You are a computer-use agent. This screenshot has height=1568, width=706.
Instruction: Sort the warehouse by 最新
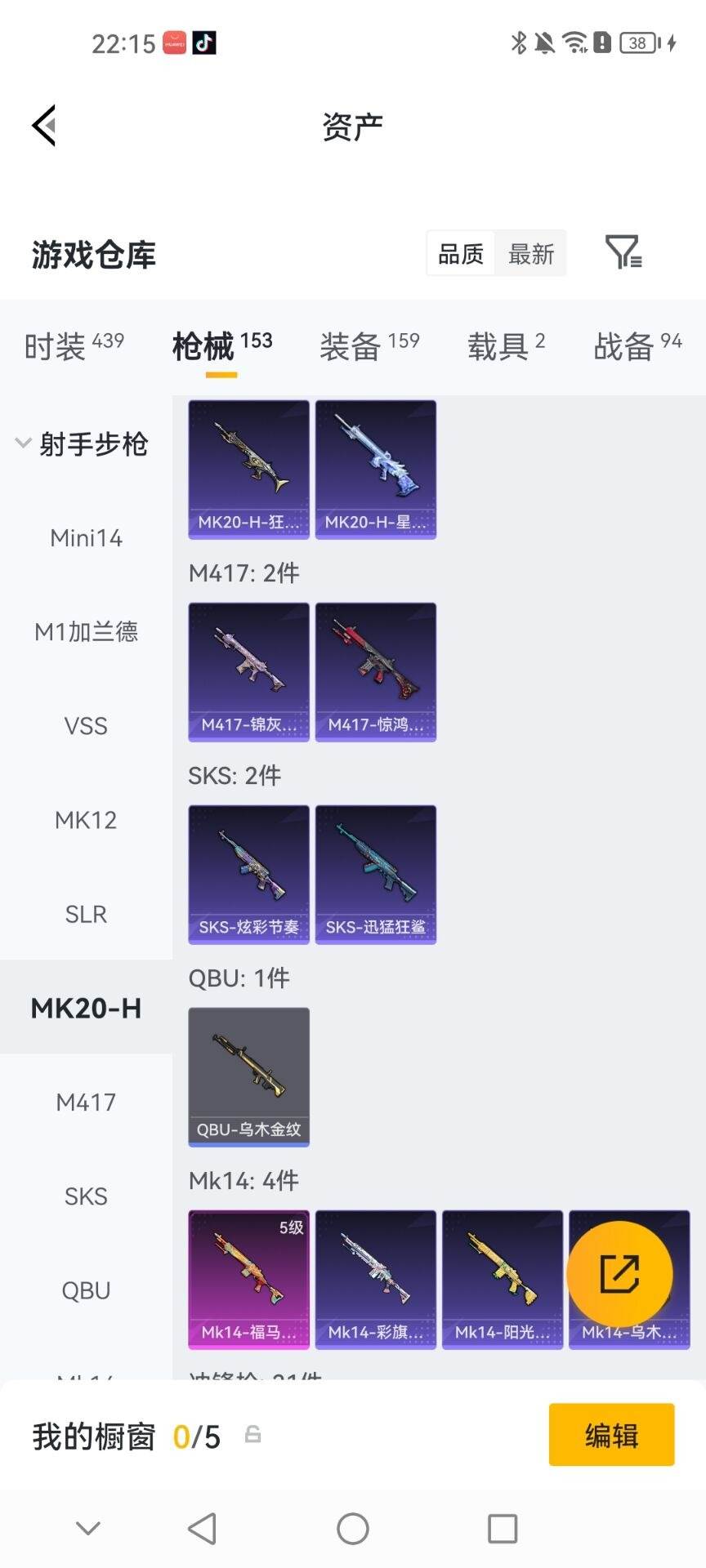click(x=531, y=254)
